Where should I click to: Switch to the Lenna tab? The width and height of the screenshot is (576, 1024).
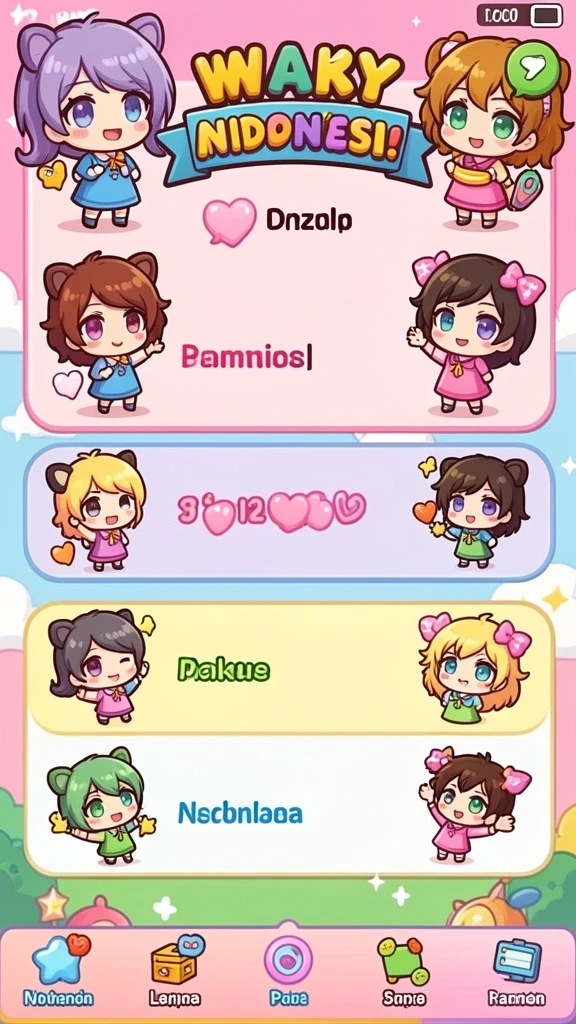click(175, 970)
